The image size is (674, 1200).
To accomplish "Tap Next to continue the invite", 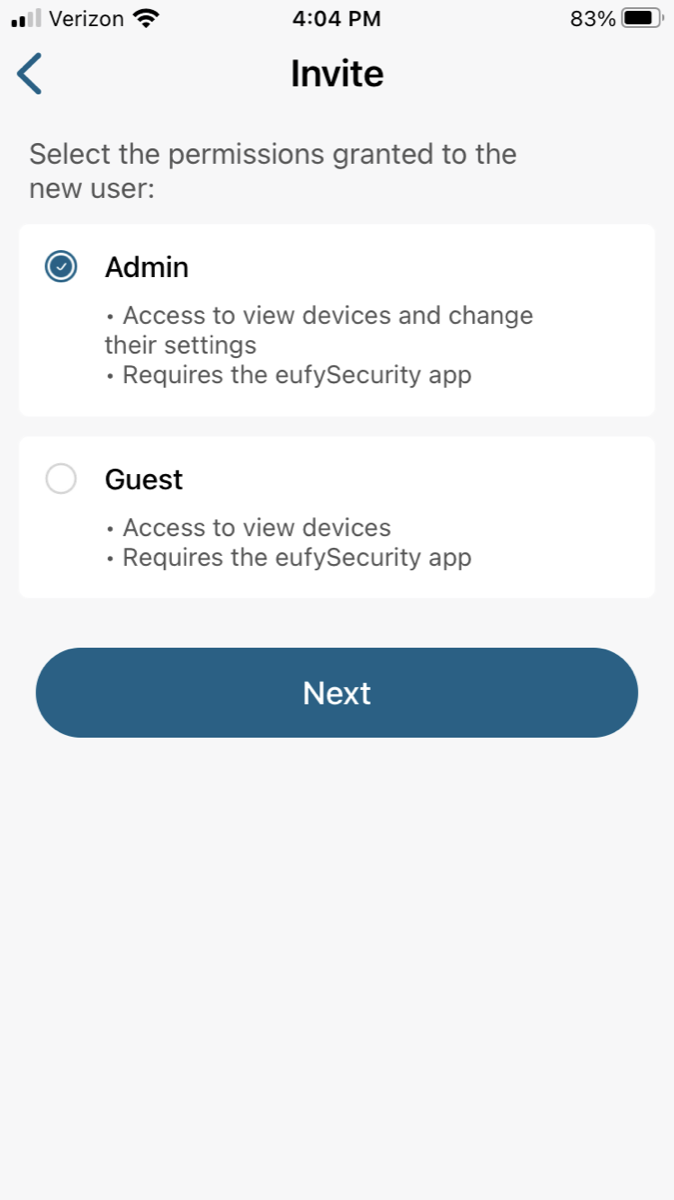I will (337, 693).
